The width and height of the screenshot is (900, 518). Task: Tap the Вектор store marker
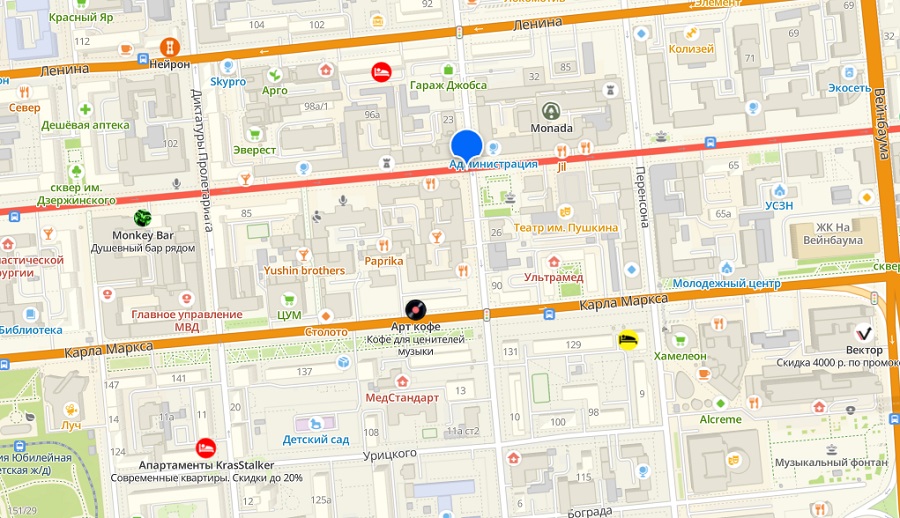(864, 333)
